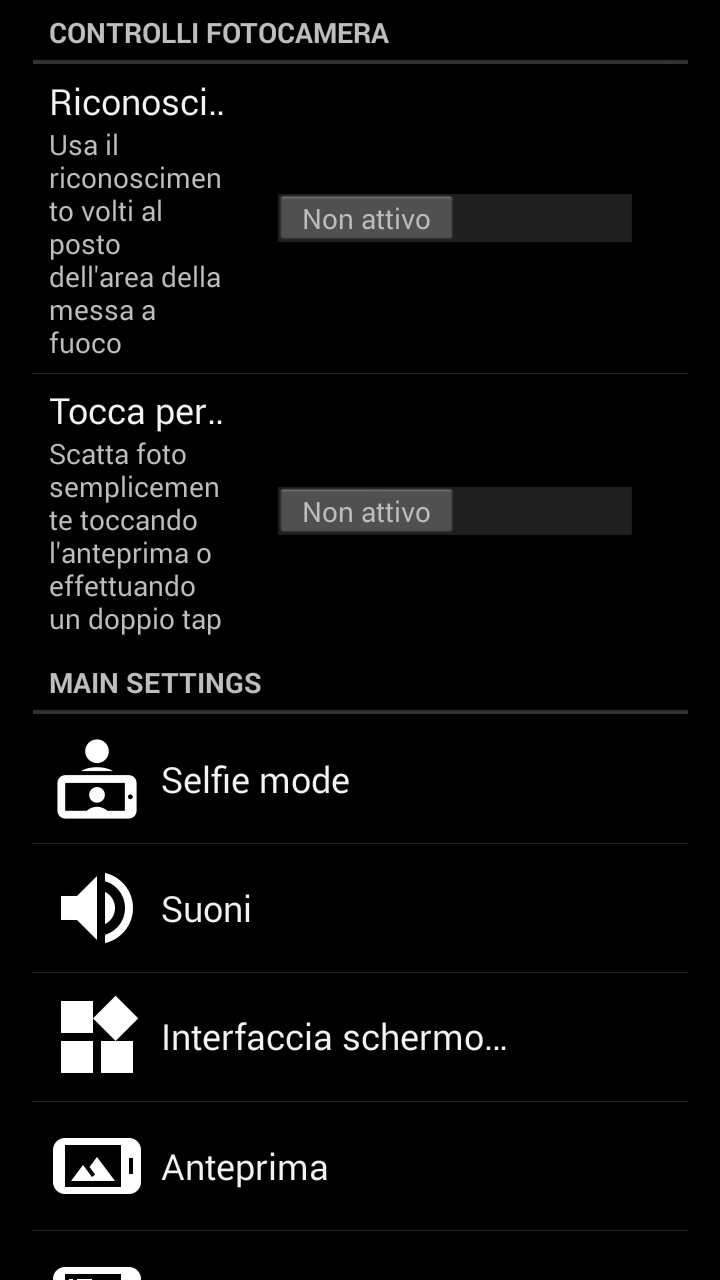Screen dimensions: 720x1280
Task: Open the Suoni settings
Action: (360, 908)
